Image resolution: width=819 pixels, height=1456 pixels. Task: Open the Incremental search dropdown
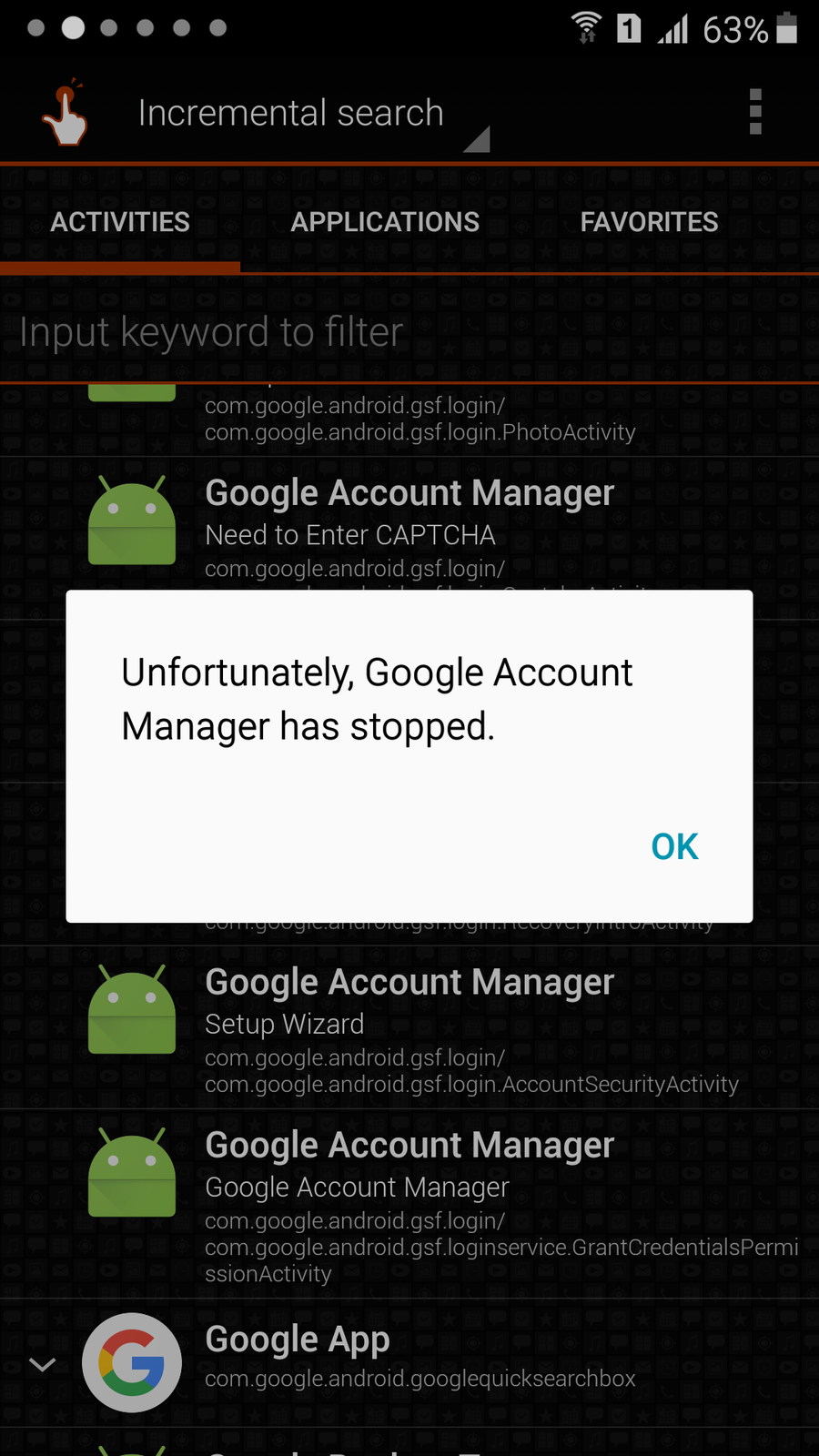[309, 115]
